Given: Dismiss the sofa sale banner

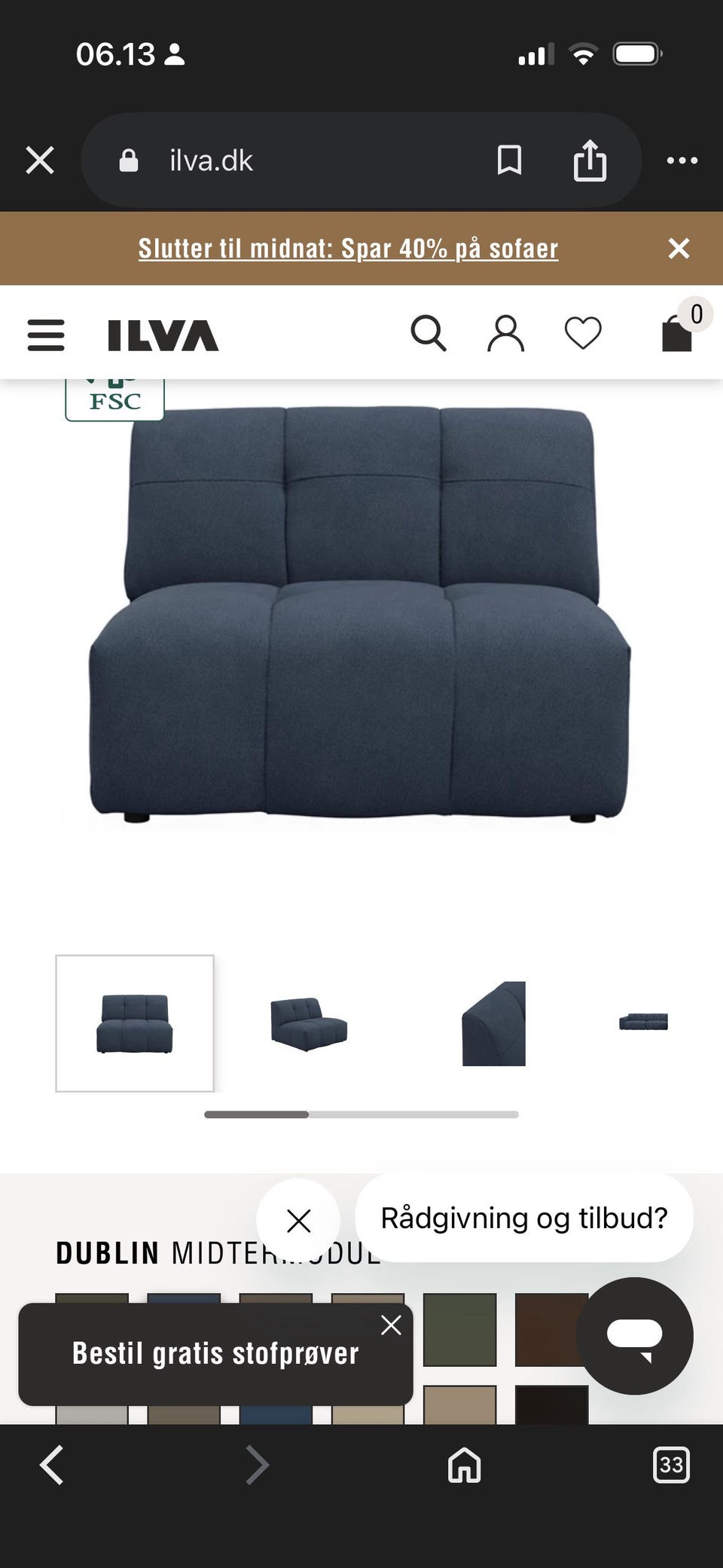Looking at the screenshot, I should tap(679, 249).
